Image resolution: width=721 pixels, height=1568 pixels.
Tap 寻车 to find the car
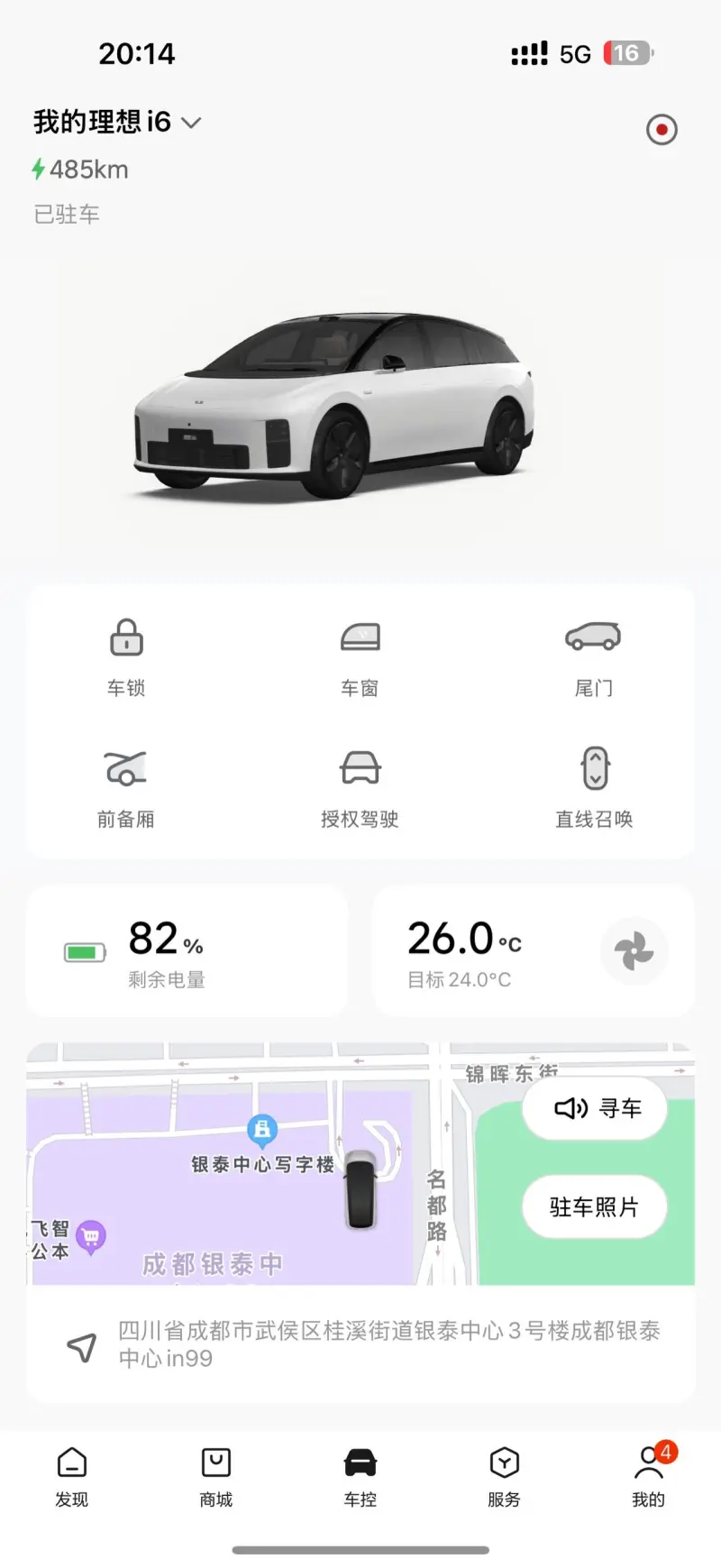[595, 1108]
